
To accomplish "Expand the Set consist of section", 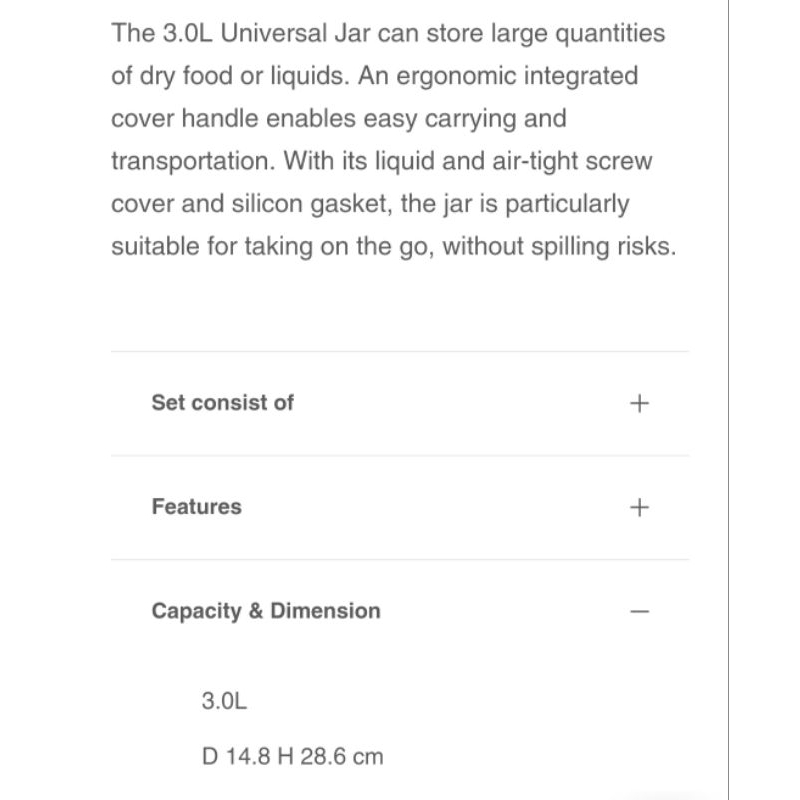I will (x=400, y=403).
